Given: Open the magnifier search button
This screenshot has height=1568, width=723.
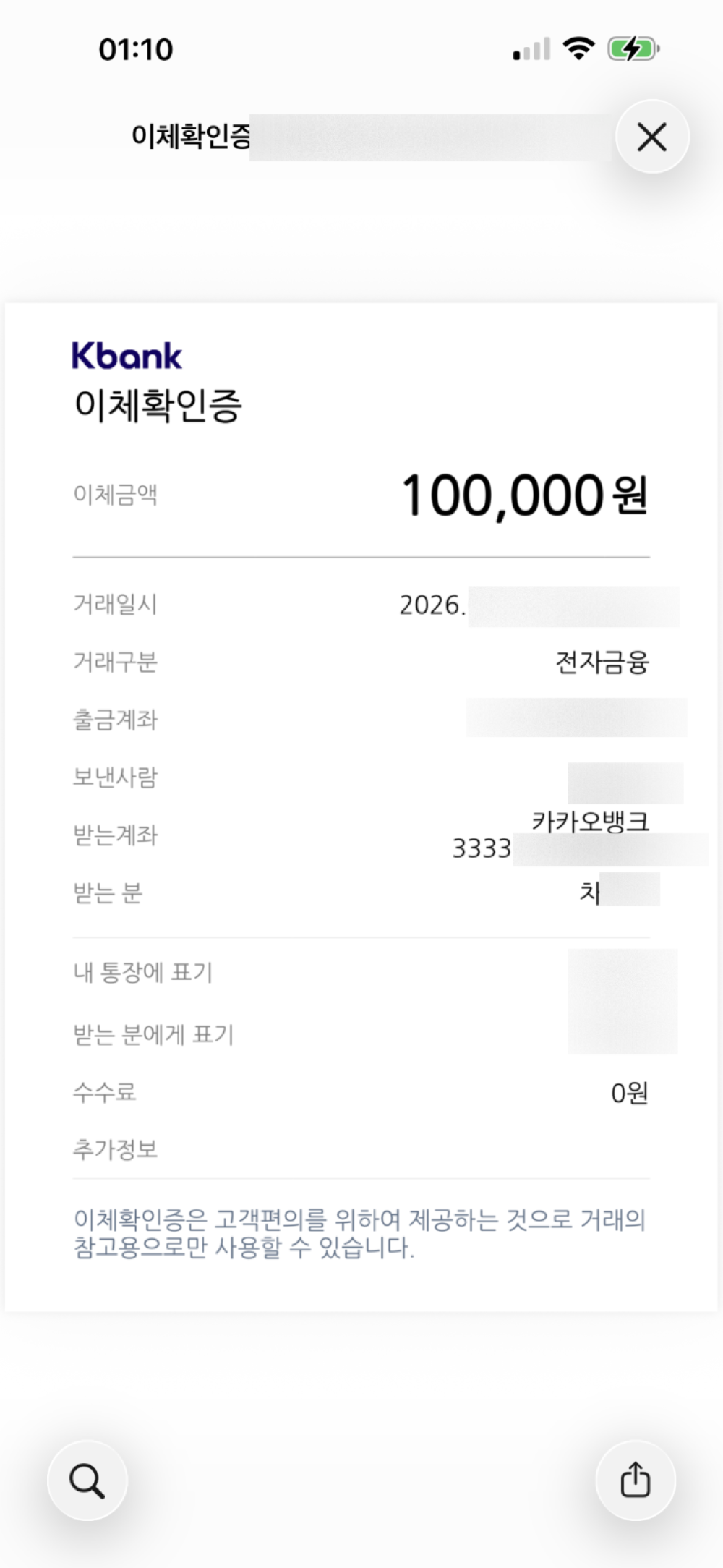Looking at the screenshot, I should coord(87,1480).
